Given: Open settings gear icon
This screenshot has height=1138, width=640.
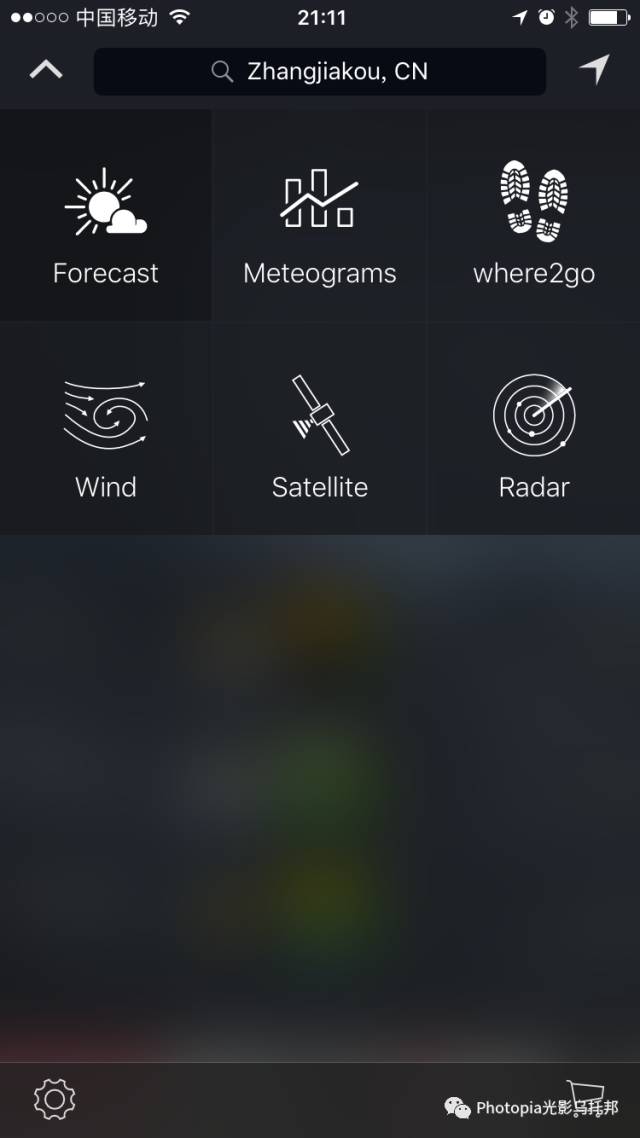Looking at the screenshot, I should point(54,1099).
